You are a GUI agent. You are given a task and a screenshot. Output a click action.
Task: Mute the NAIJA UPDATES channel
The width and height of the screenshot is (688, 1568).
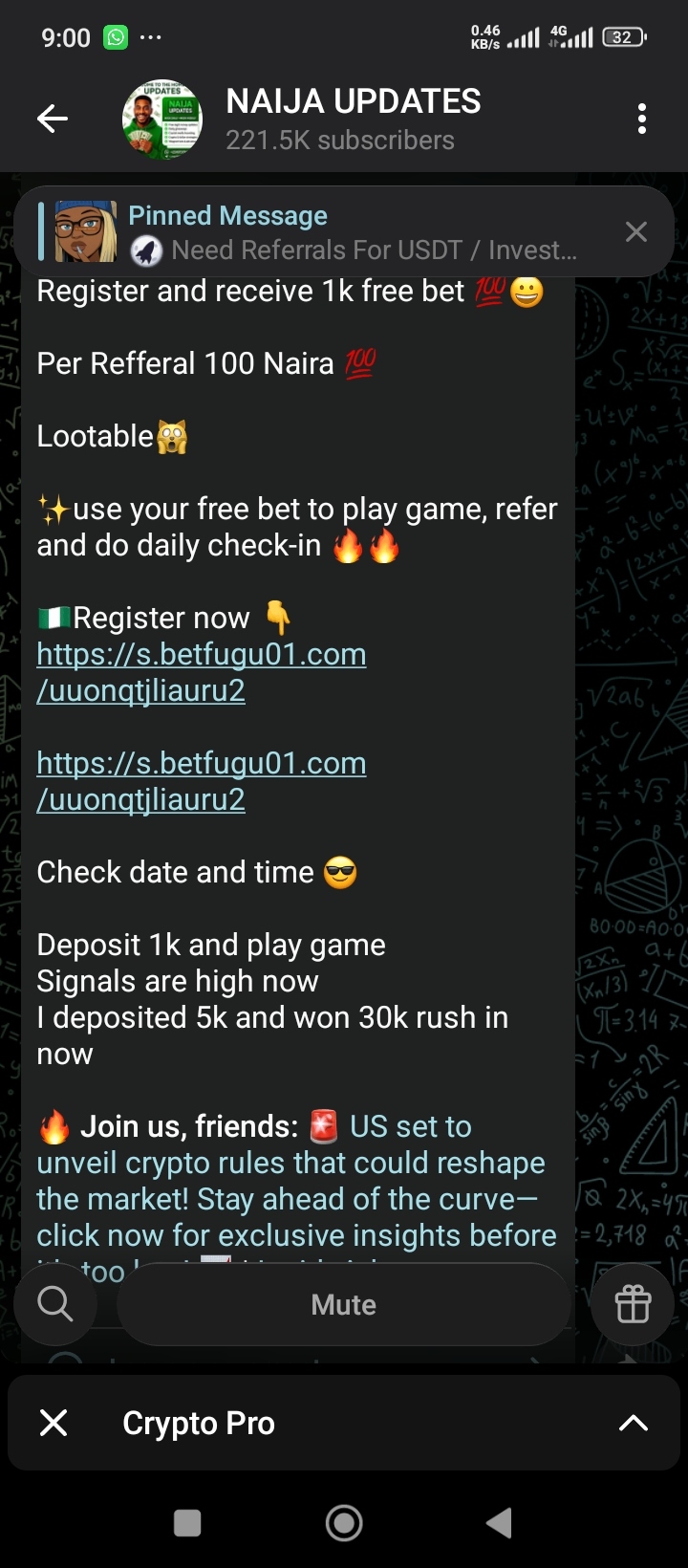[344, 1305]
